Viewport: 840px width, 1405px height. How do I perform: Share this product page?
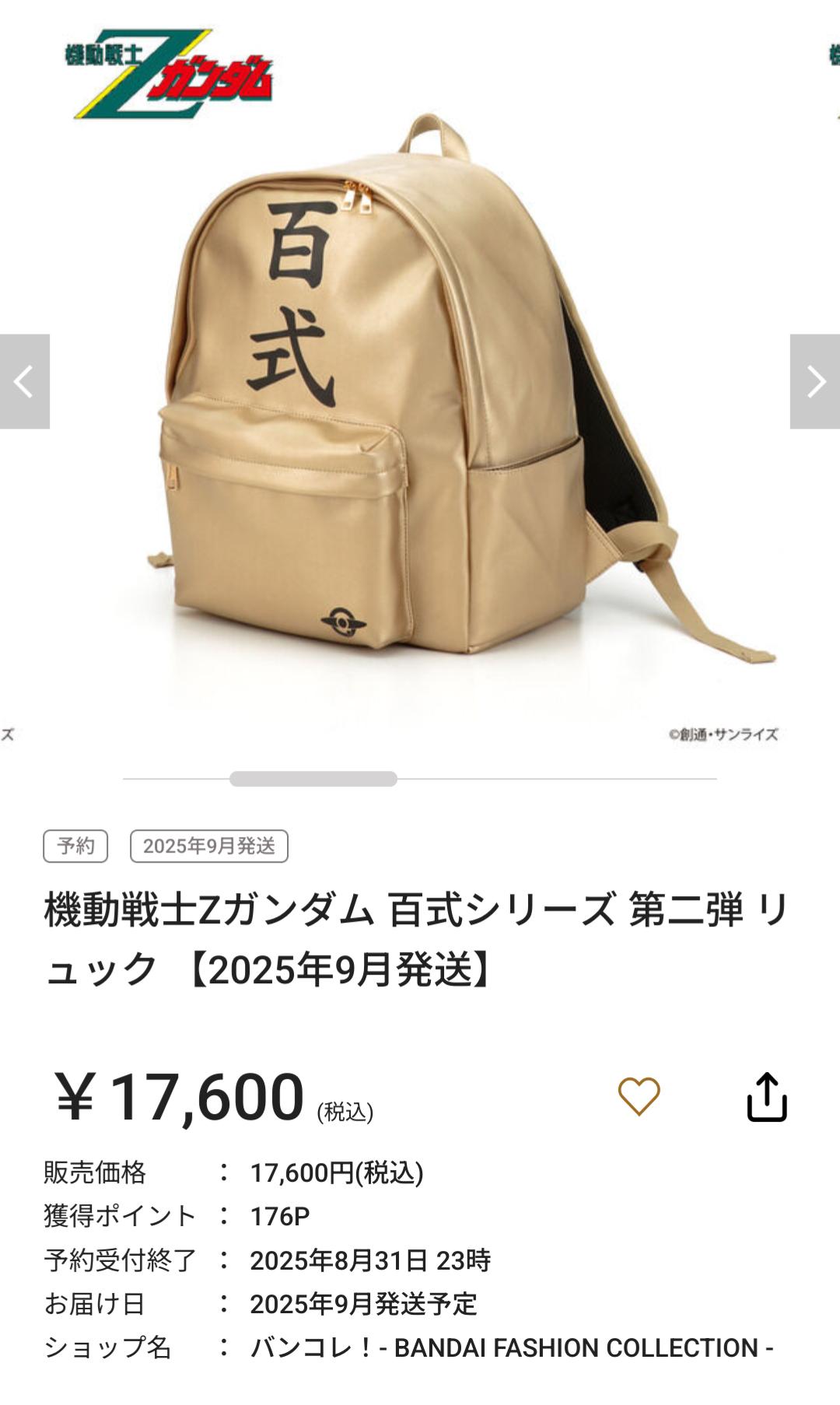767,1097
